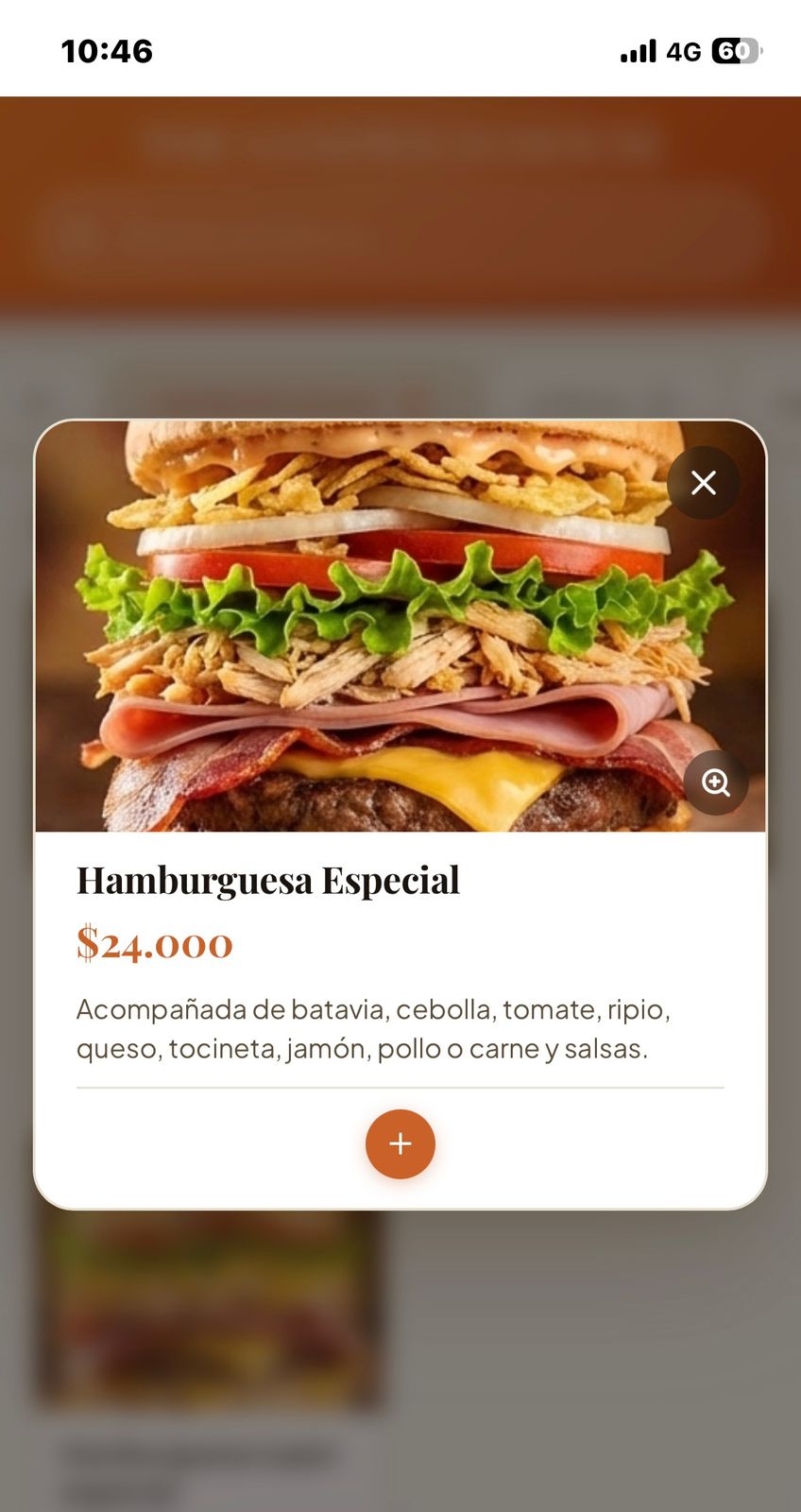Viewport: 801px width, 1512px height.
Task: Tap the cellular signal bars icon
Action: 638,51
